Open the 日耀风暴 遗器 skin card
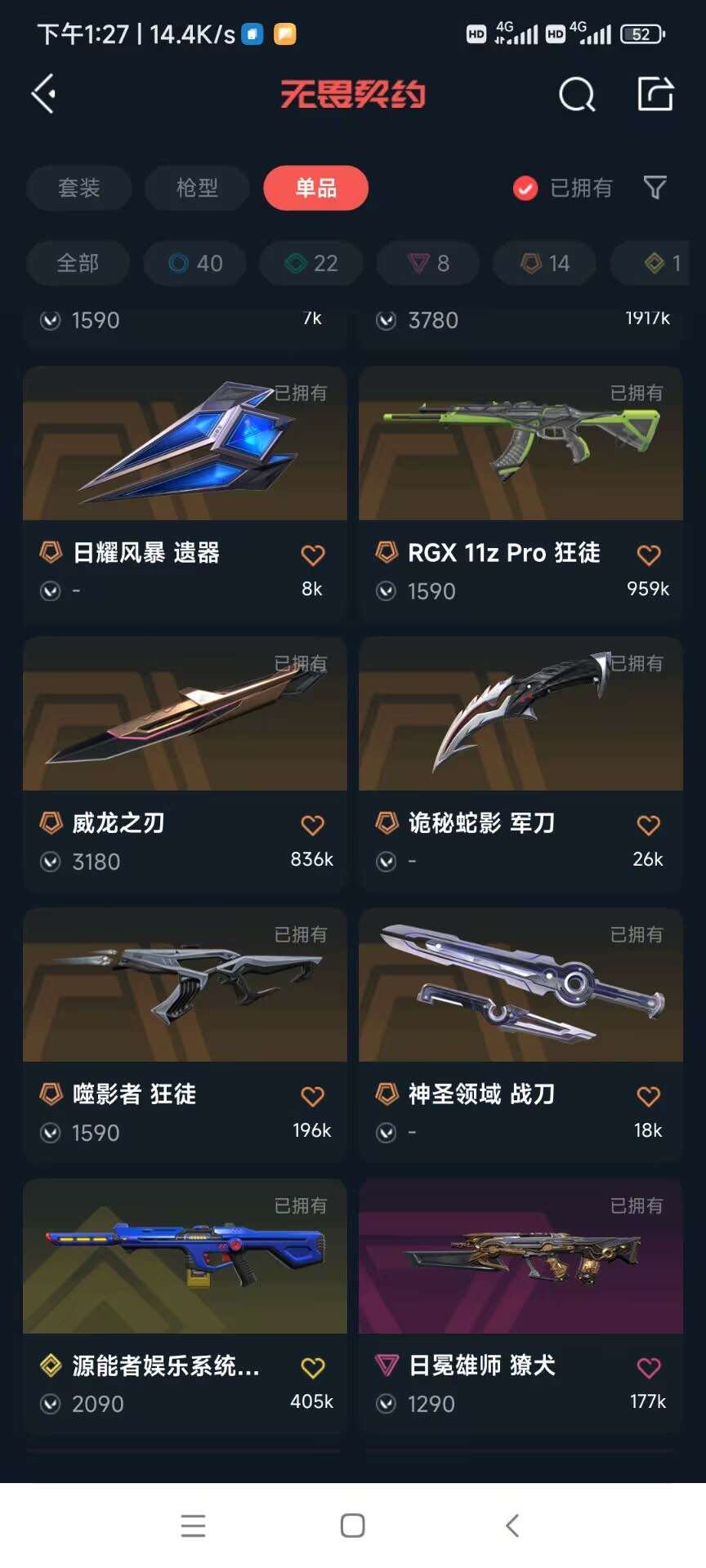 point(185,492)
